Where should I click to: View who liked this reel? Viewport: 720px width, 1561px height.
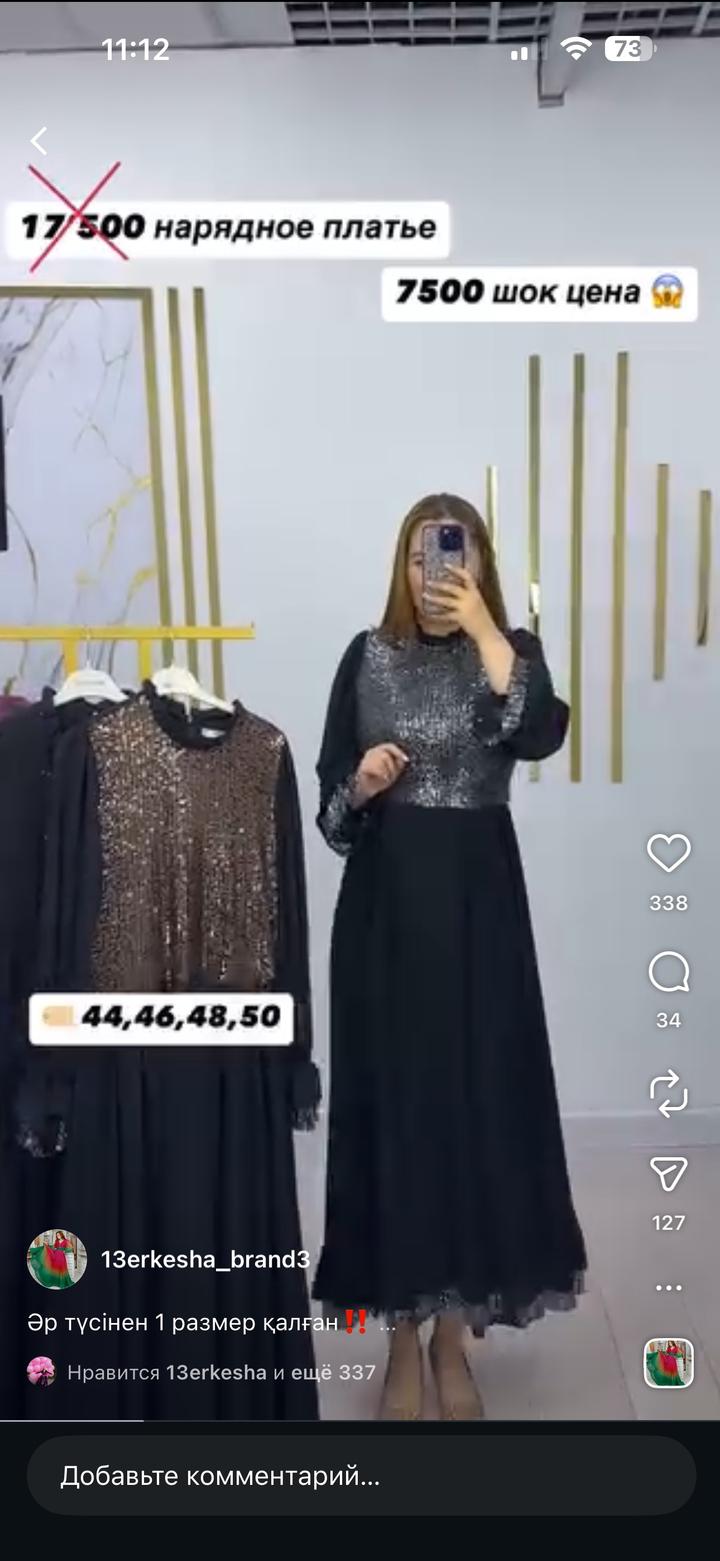[x=220, y=1373]
